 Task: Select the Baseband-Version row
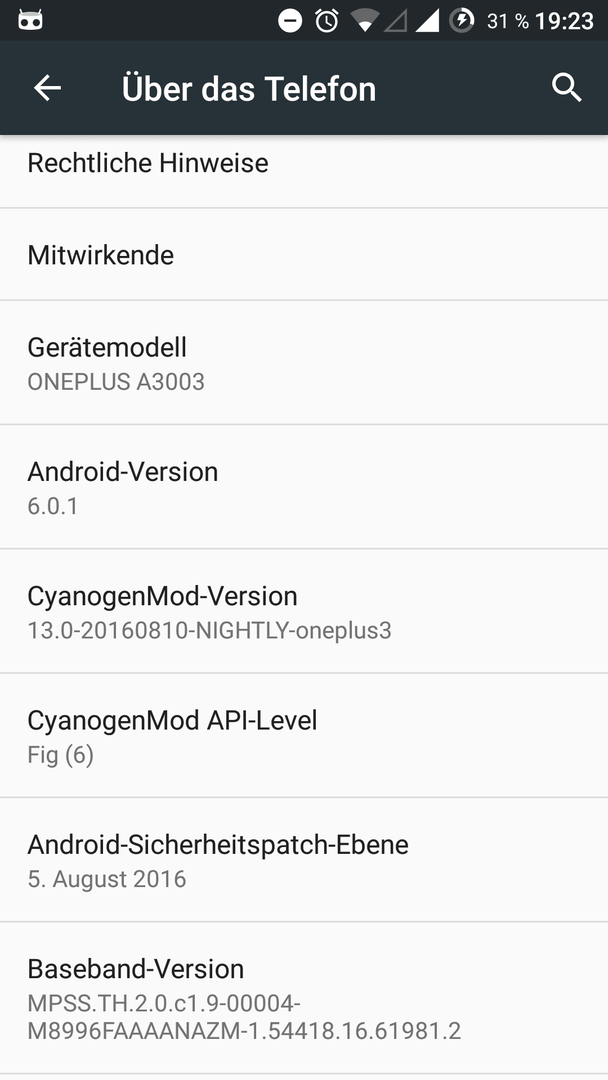click(304, 998)
